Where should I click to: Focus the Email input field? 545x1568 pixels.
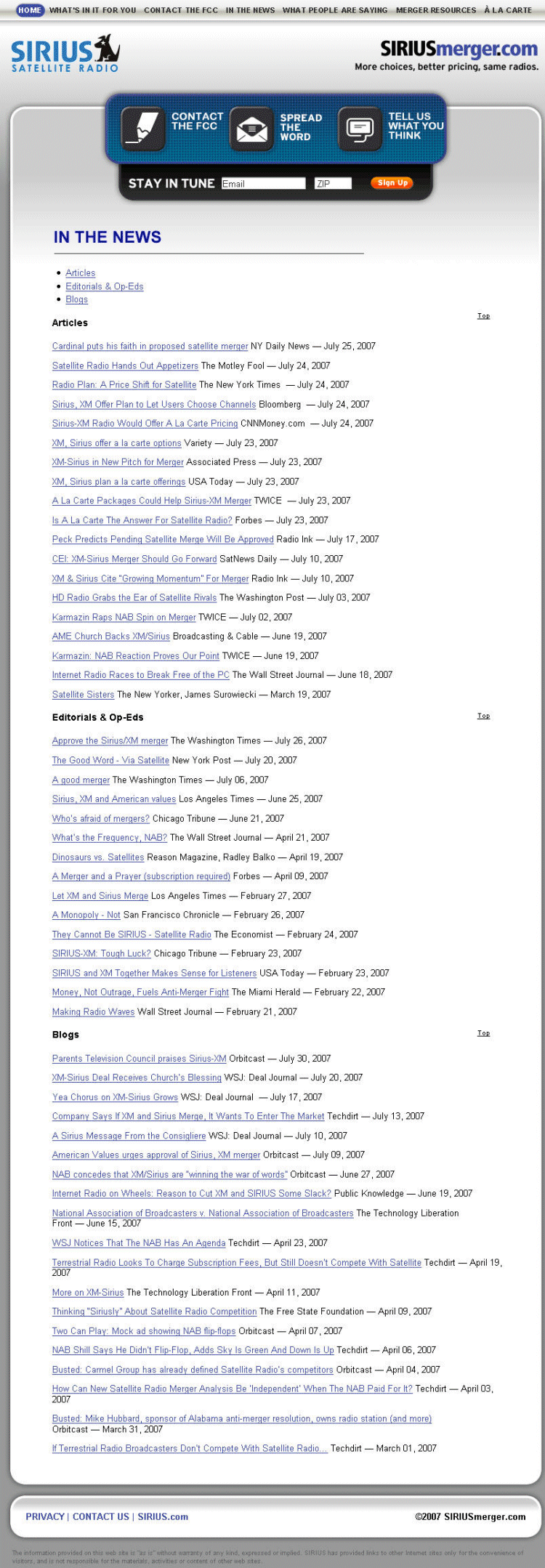click(262, 184)
